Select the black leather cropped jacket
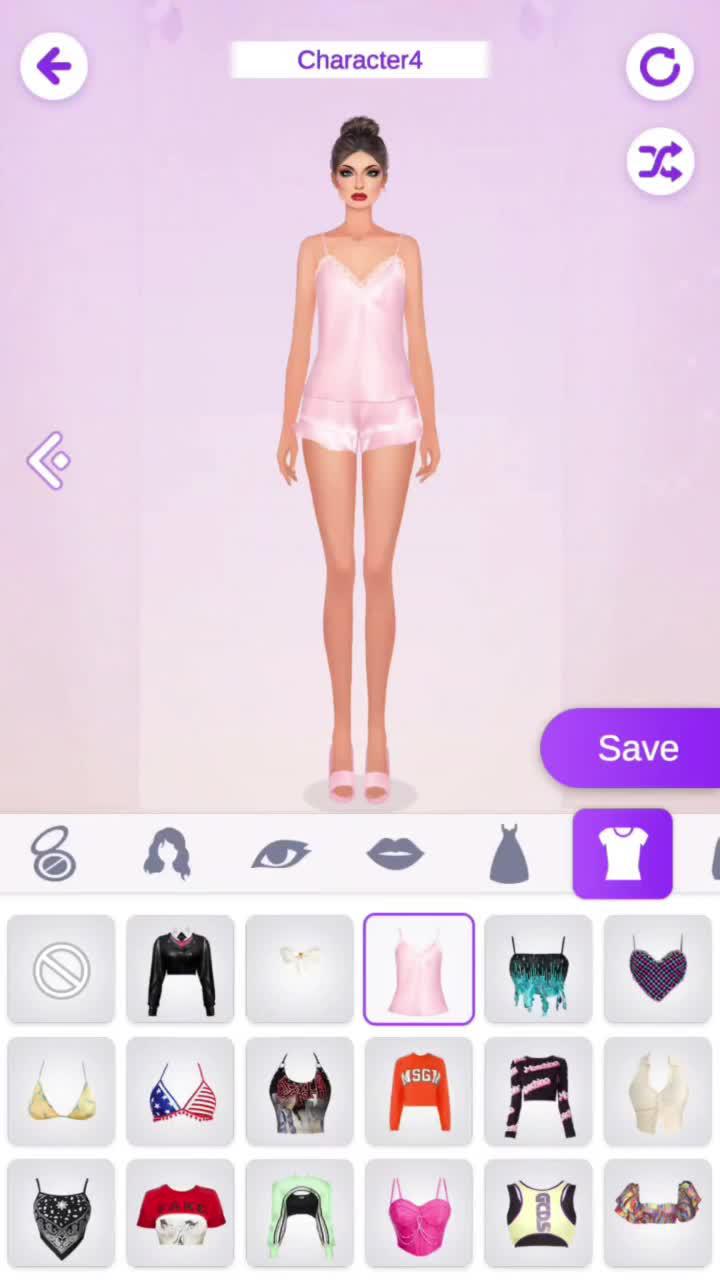This screenshot has height=1280, width=720. [180, 969]
